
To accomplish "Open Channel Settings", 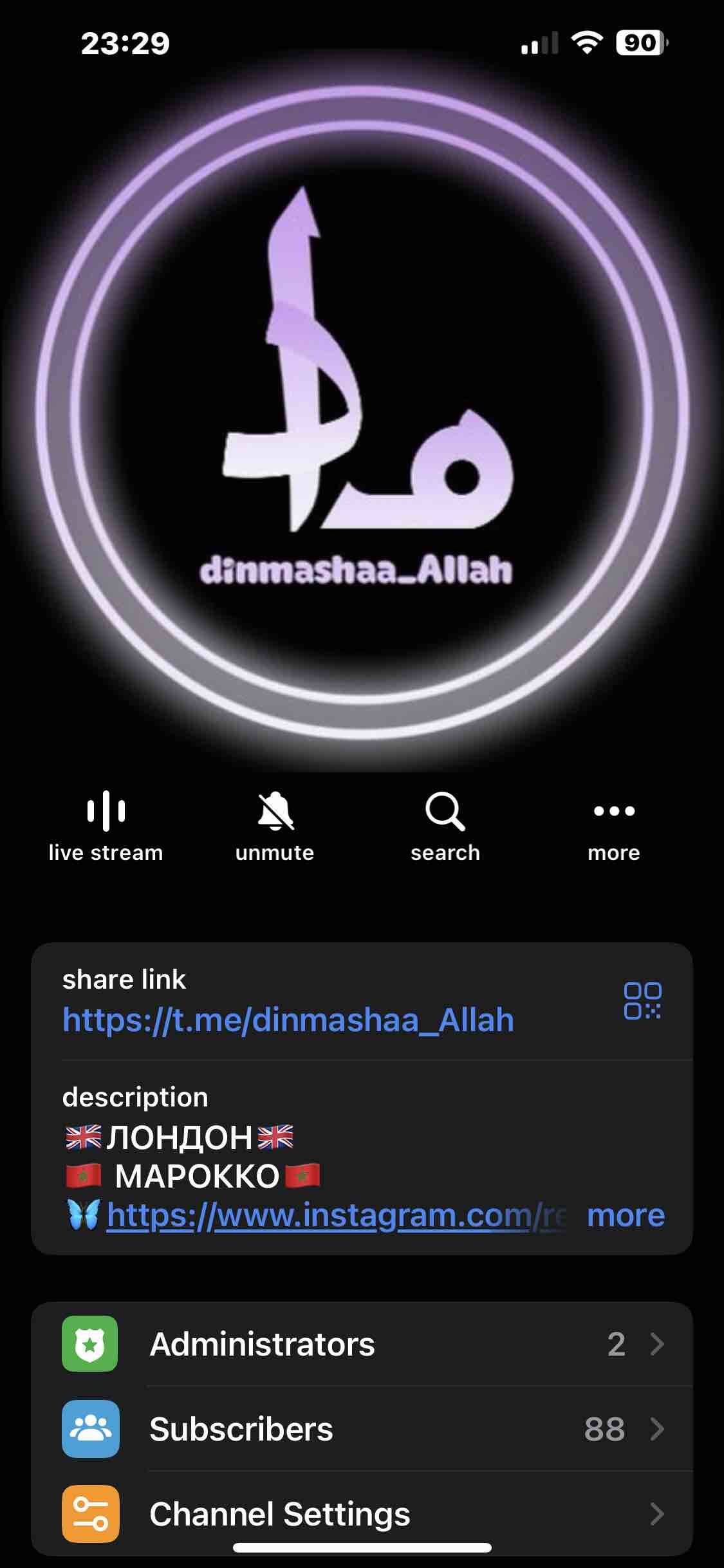I will [x=362, y=1514].
